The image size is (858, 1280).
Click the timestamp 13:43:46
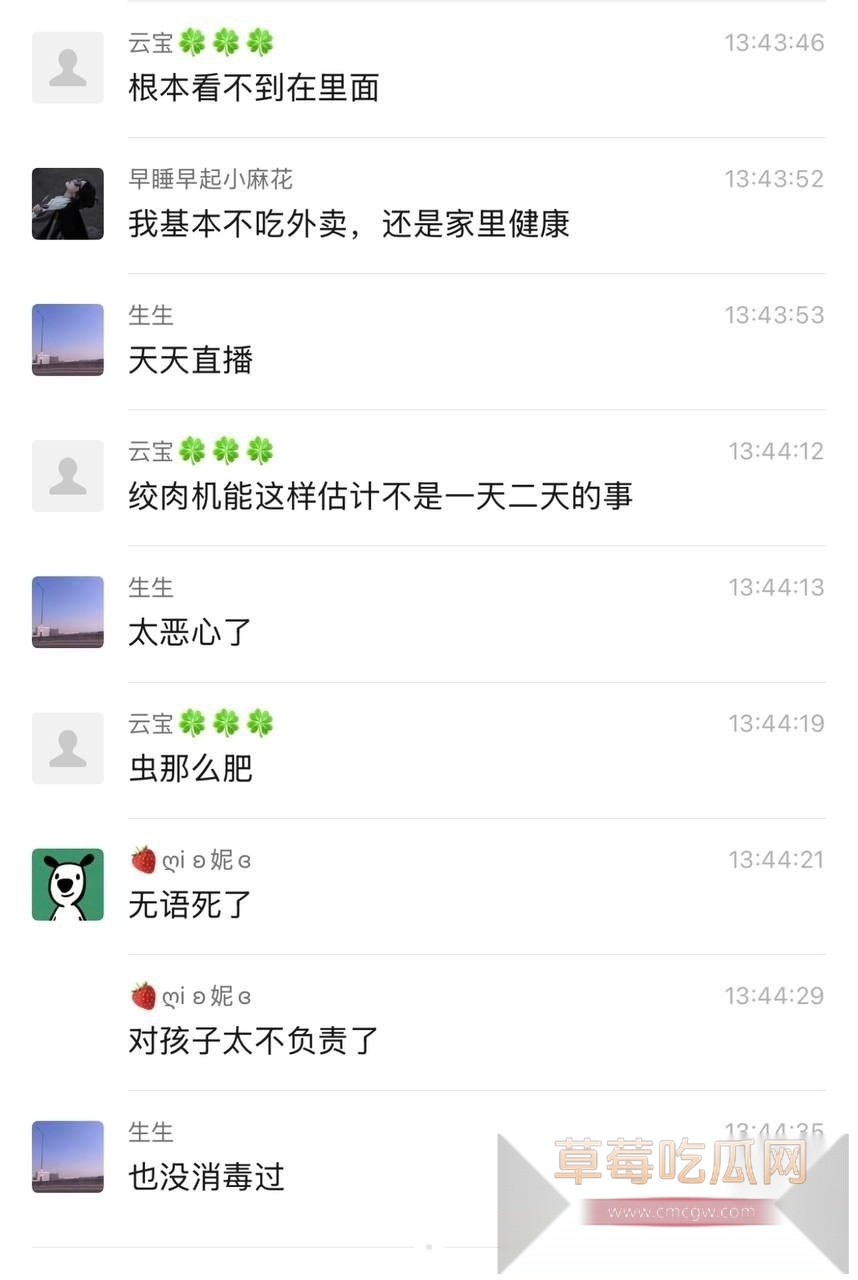pyautogui.click(x=775, y=42)
